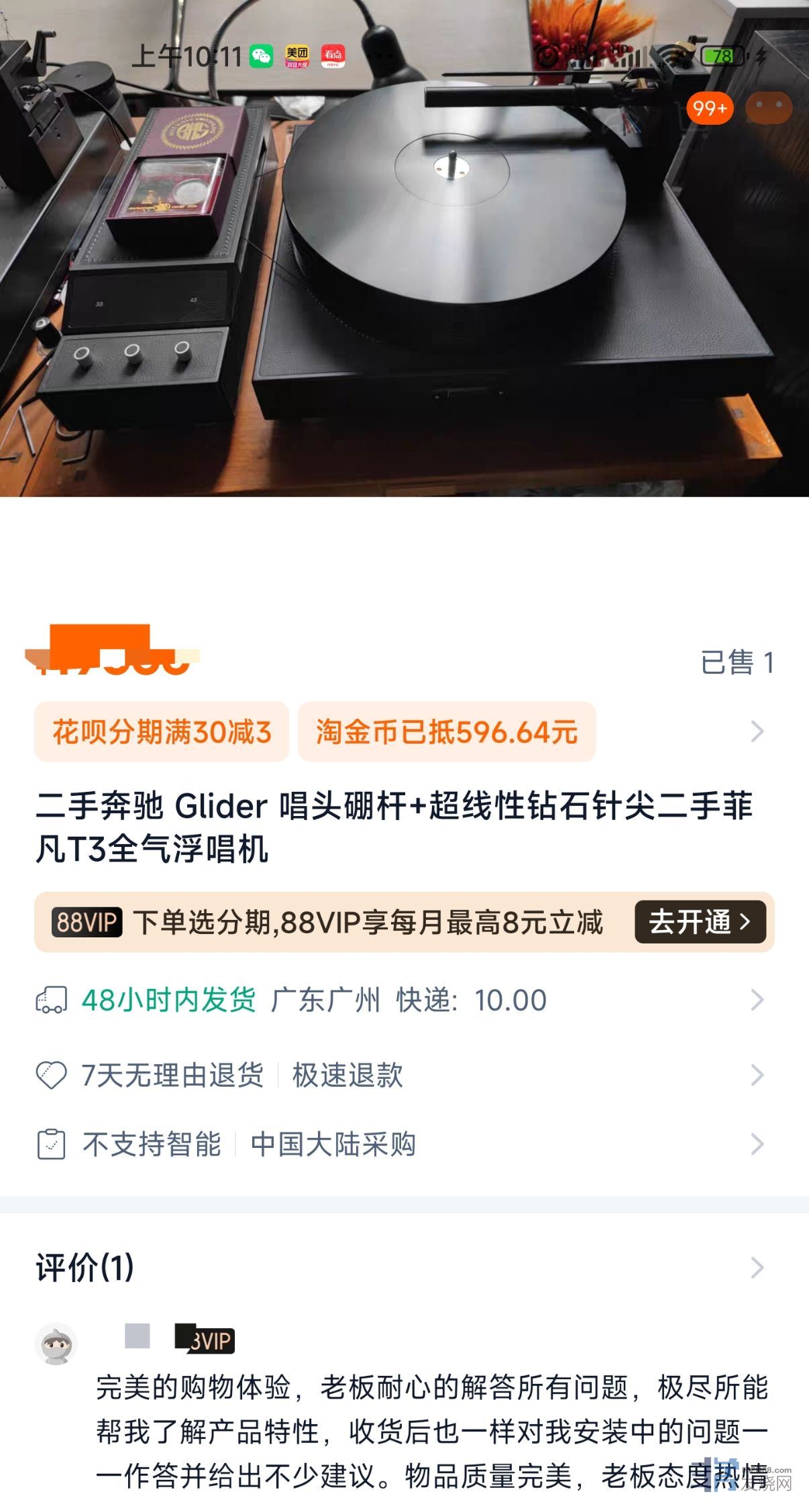Open the 不支持智能 中国大陆采购 specs row

[402, 1144]
